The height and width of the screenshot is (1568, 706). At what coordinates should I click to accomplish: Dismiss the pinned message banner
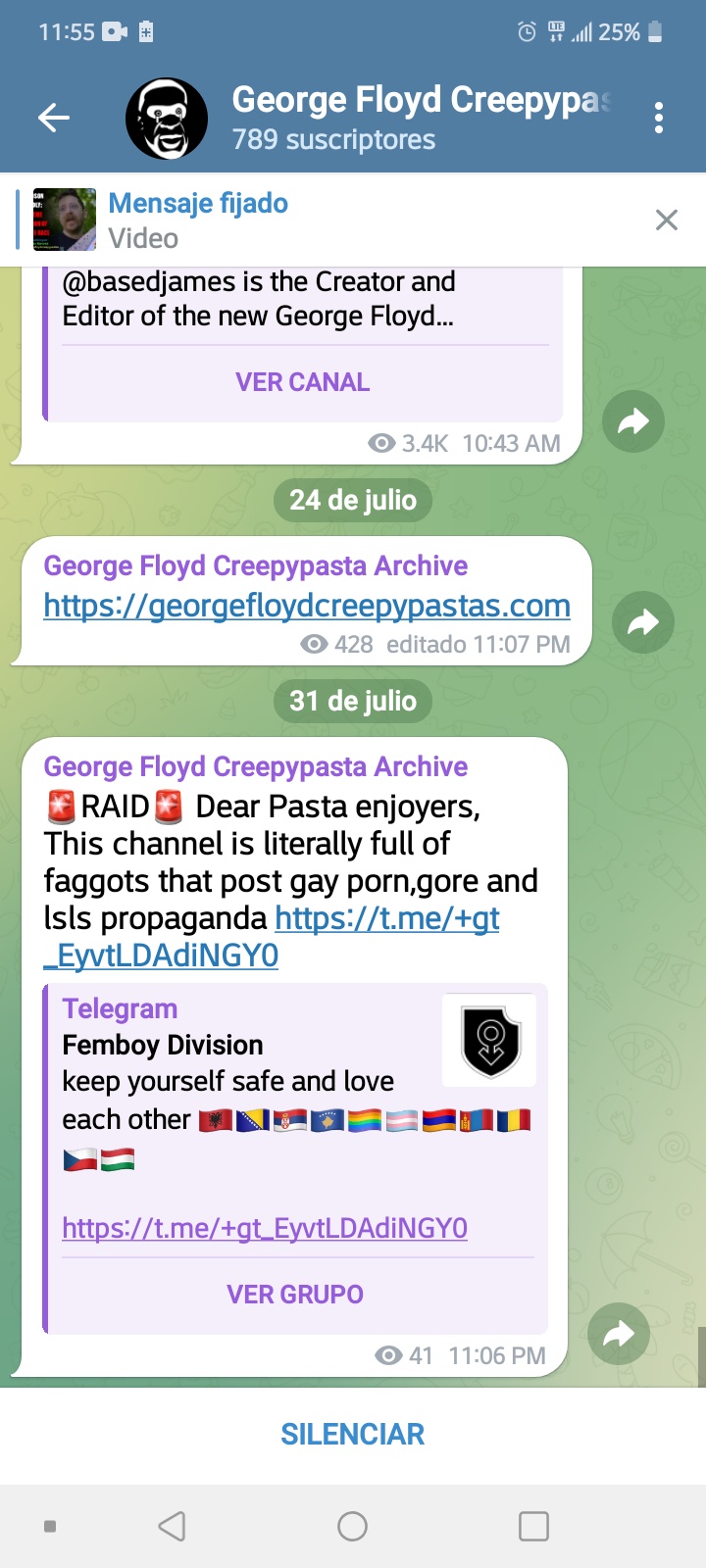[x=667, y=220]
